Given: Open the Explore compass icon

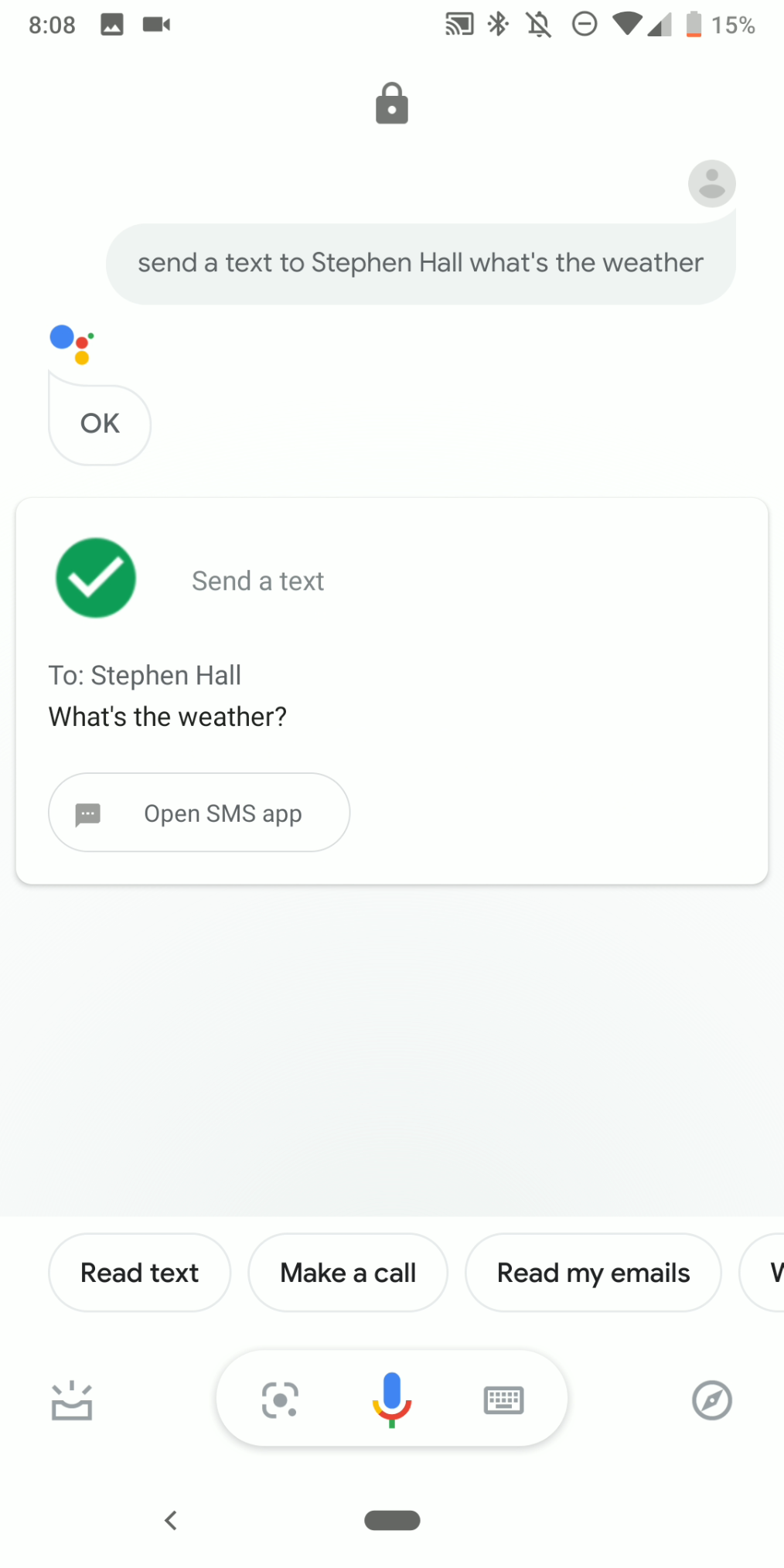Looking at the screenshot, I should (711, 1400).
